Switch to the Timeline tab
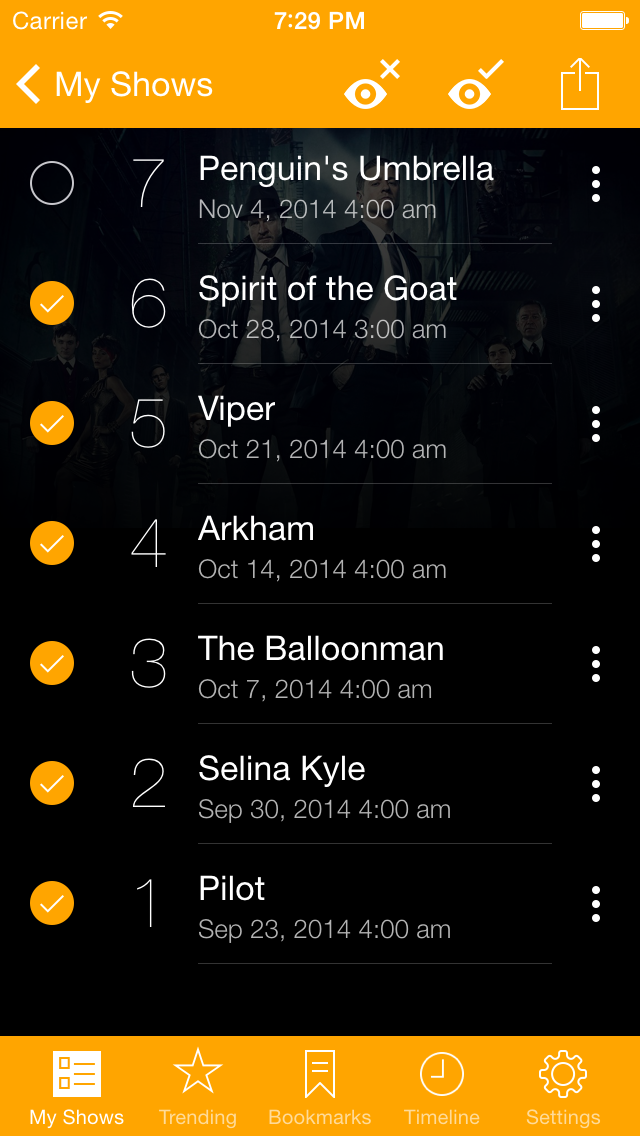Viewport: 640px width, 1136px height. [442, 1087]
